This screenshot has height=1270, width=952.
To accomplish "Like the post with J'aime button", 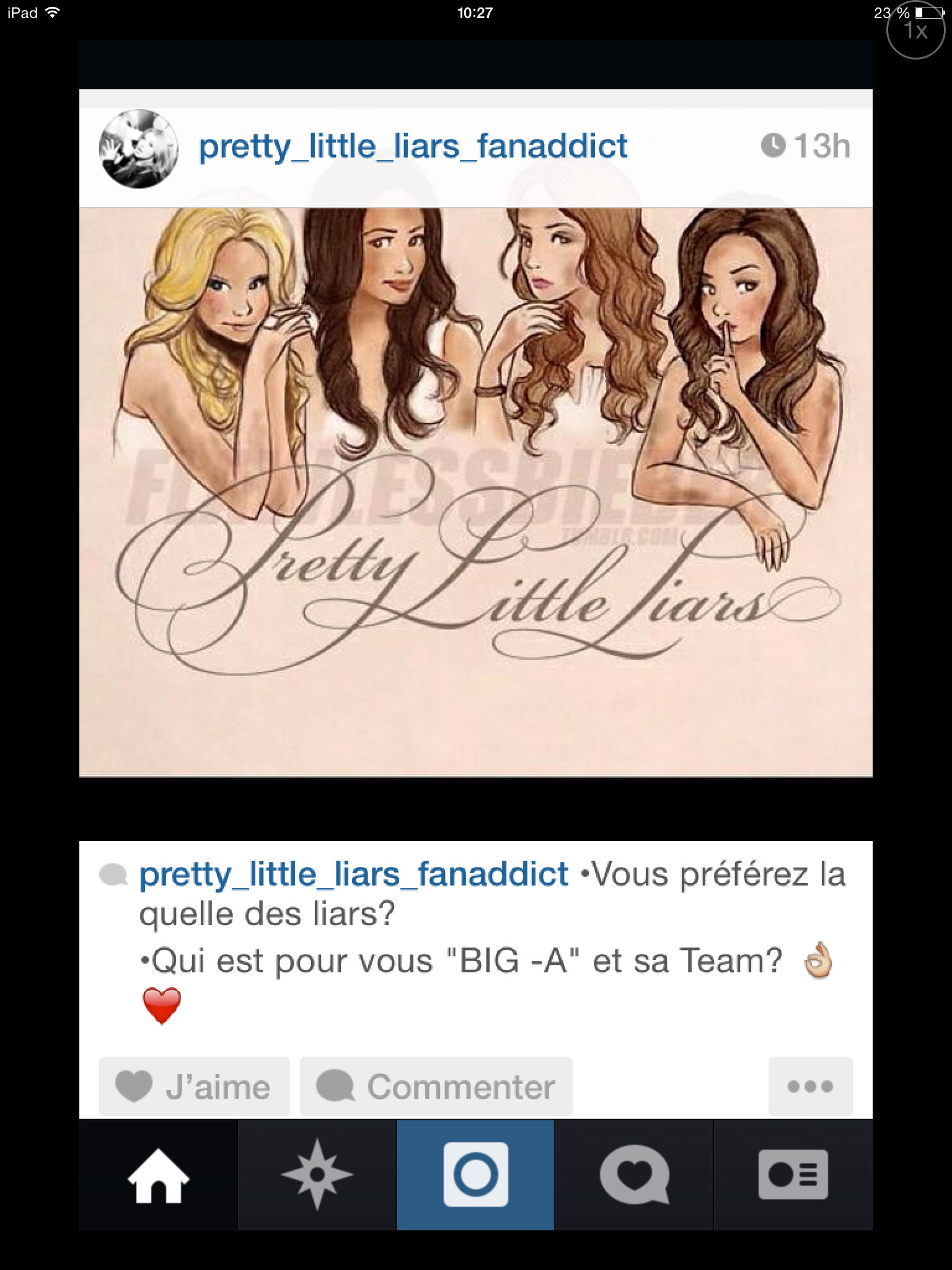I will 195,1086.
